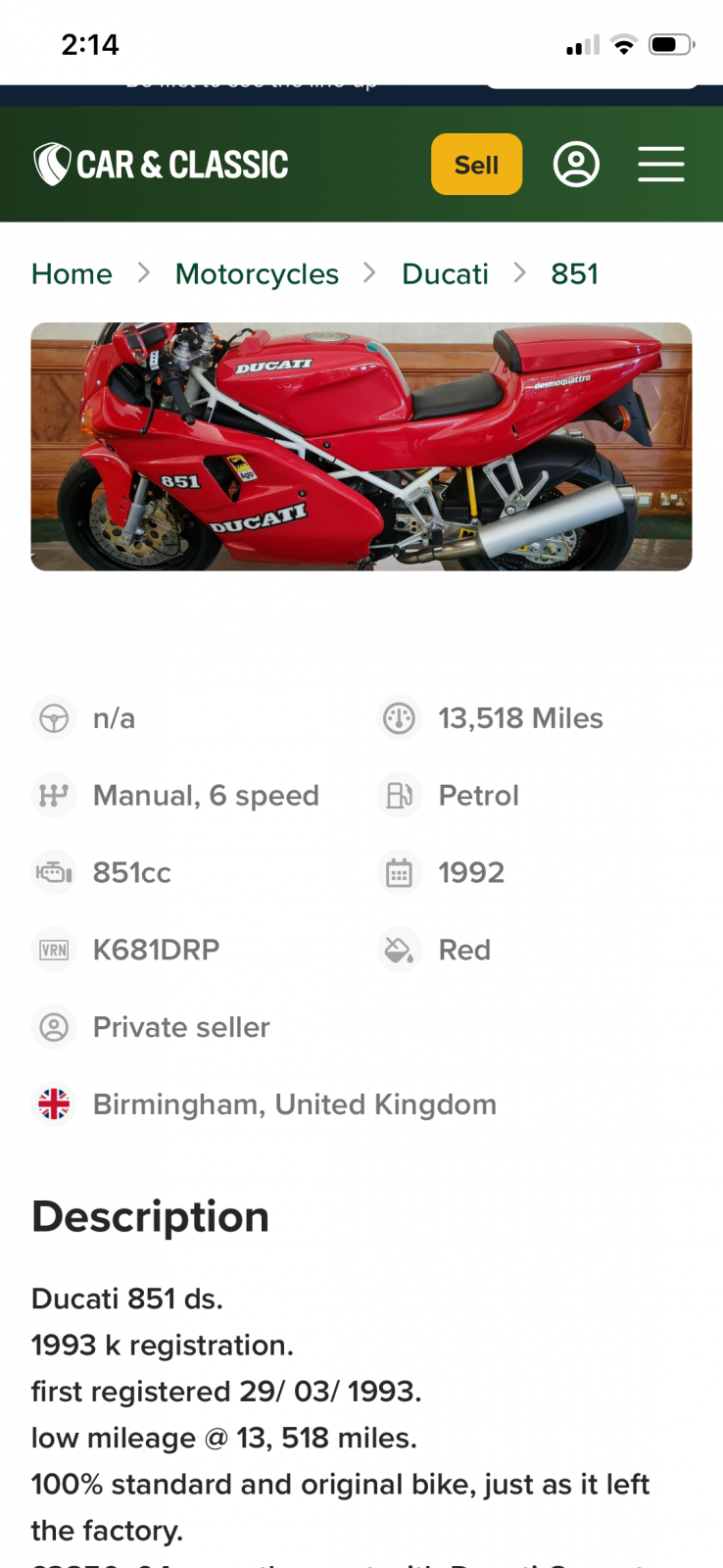Open the user account icon
Viewport: 723px width, 1568px height.
(x=576, y=165)
